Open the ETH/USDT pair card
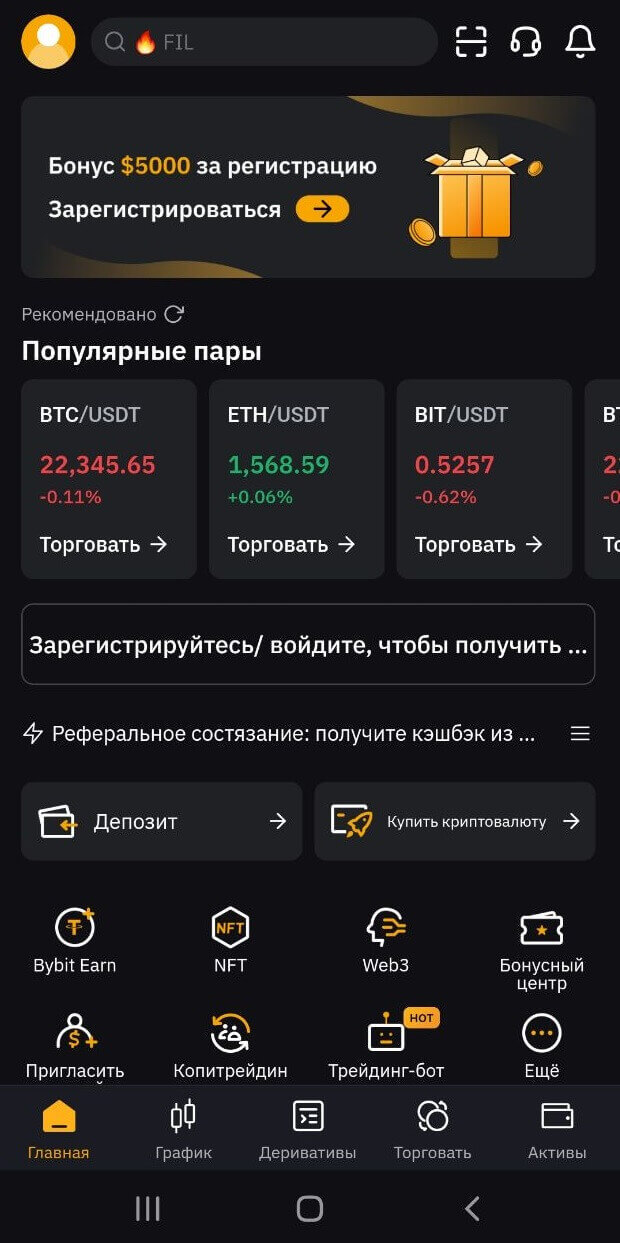The image size is (620, 1243). pyautogui.click(x=296, y=478)
